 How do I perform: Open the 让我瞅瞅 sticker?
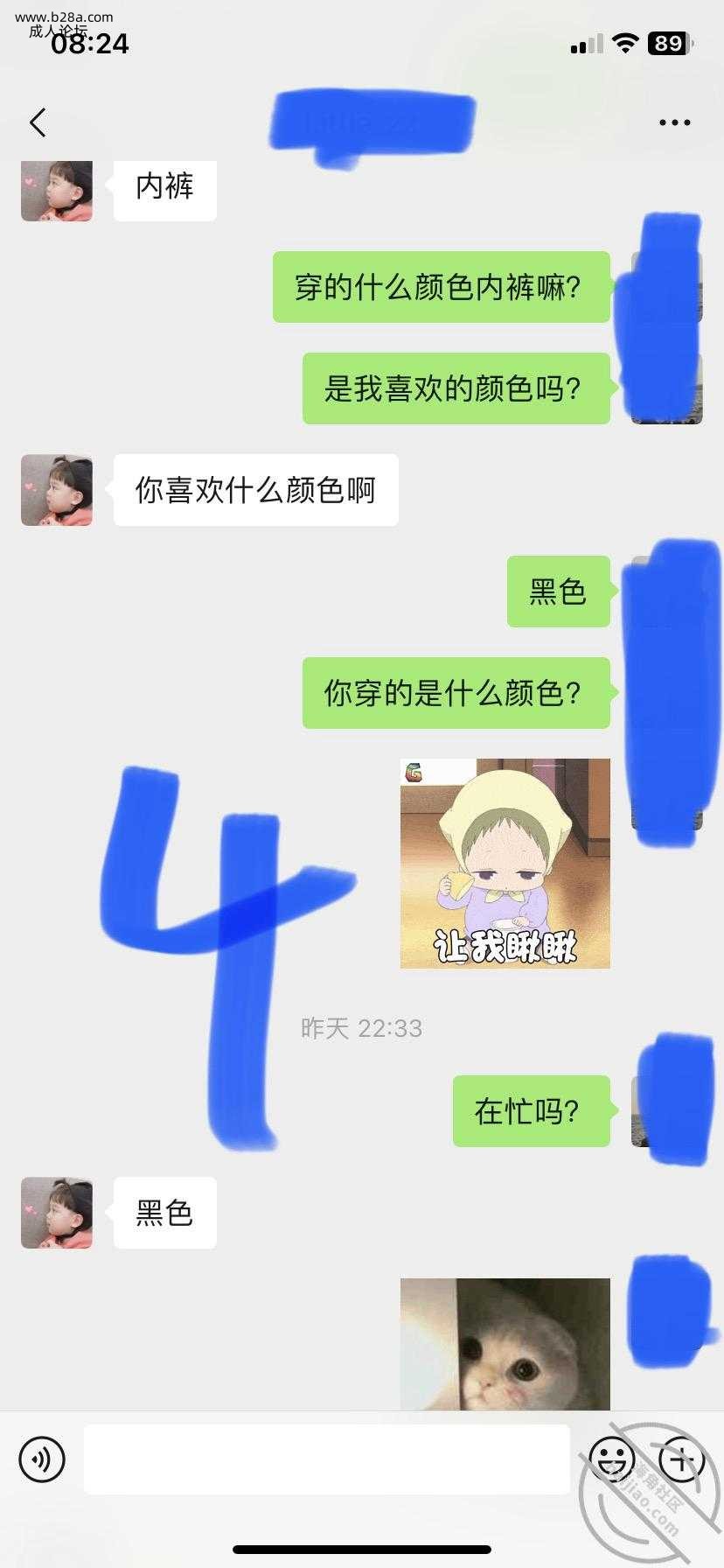click(x=505, y=863)
